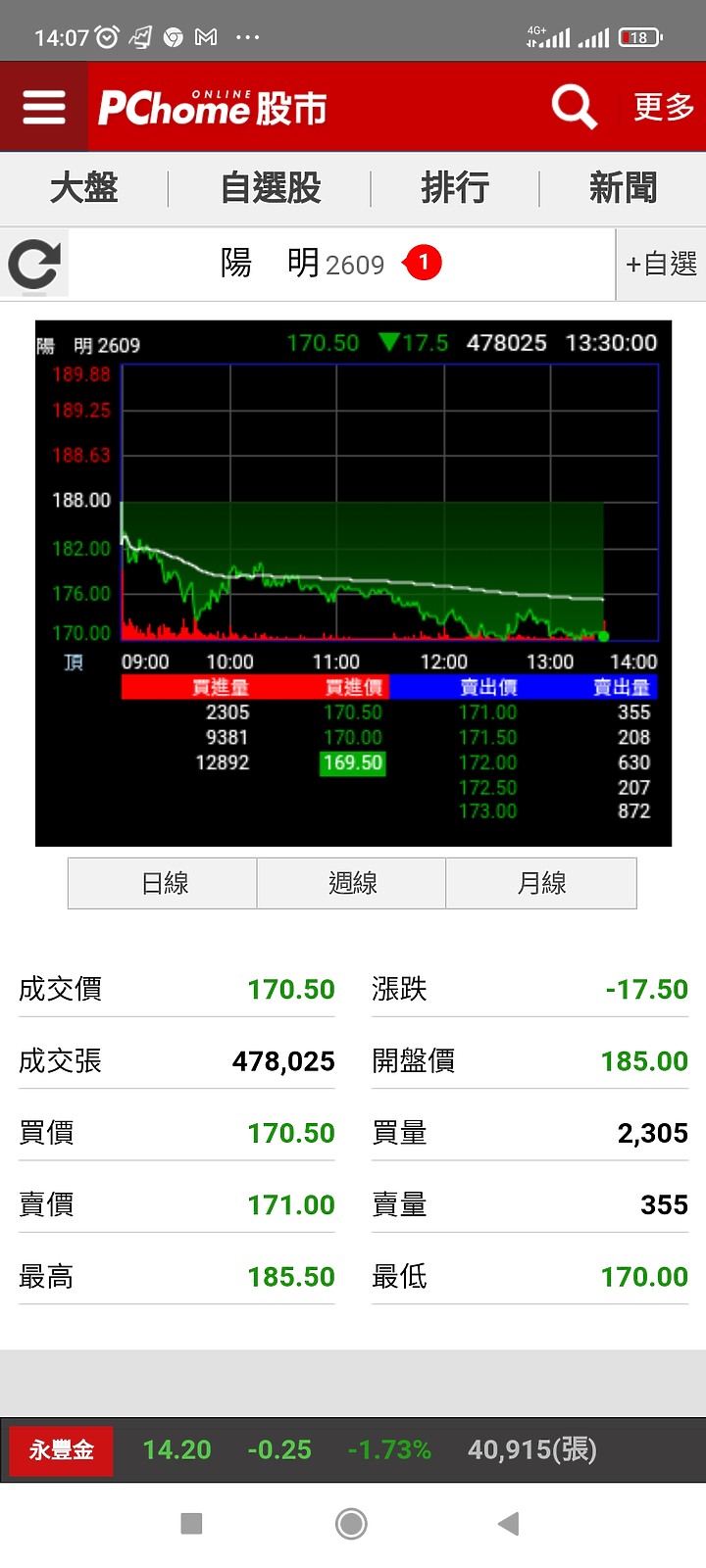Viewport: 706px width, 1568px height.
Task: Show the 日線 daily chart
Action: (x=164, y=883)
